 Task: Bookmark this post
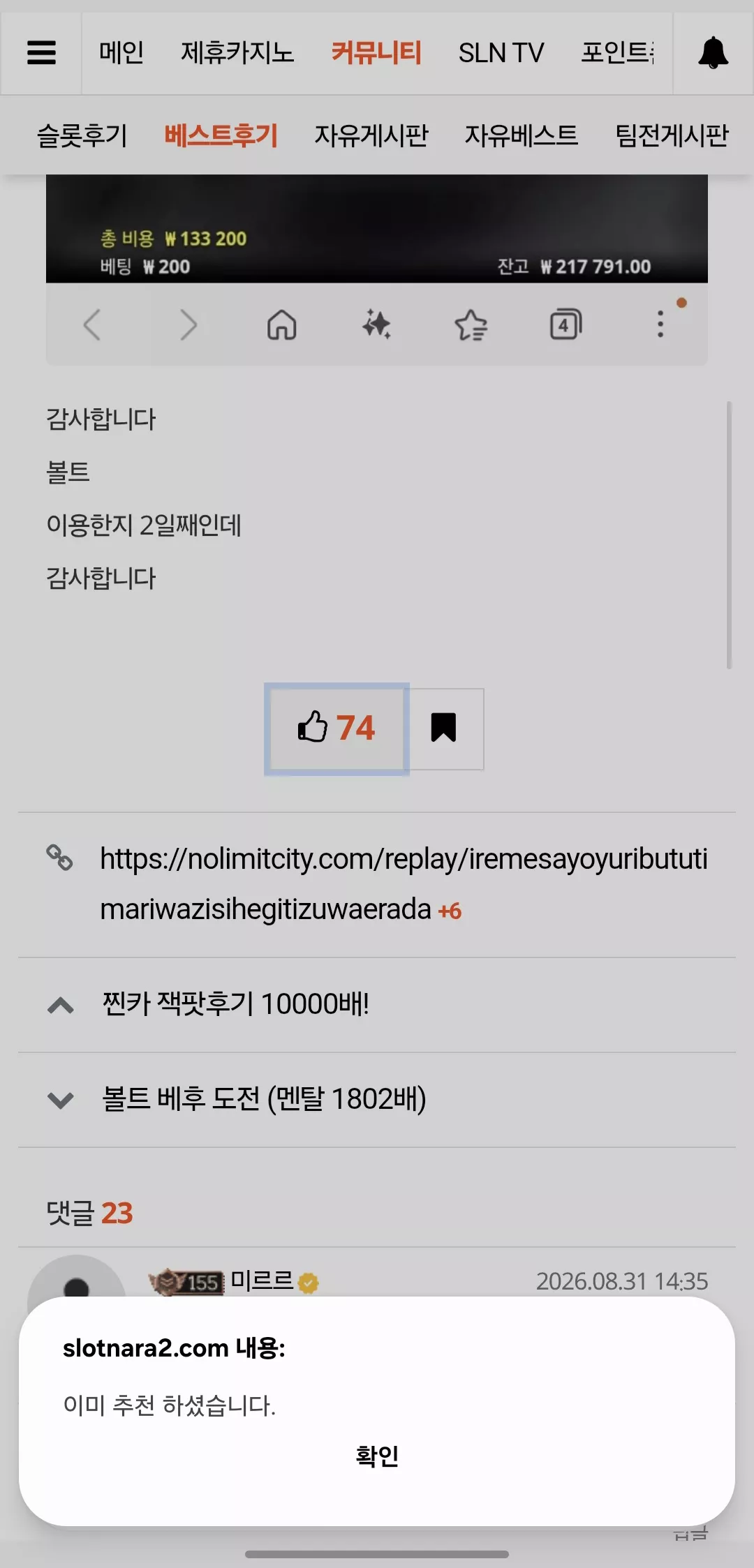(444, 729)
